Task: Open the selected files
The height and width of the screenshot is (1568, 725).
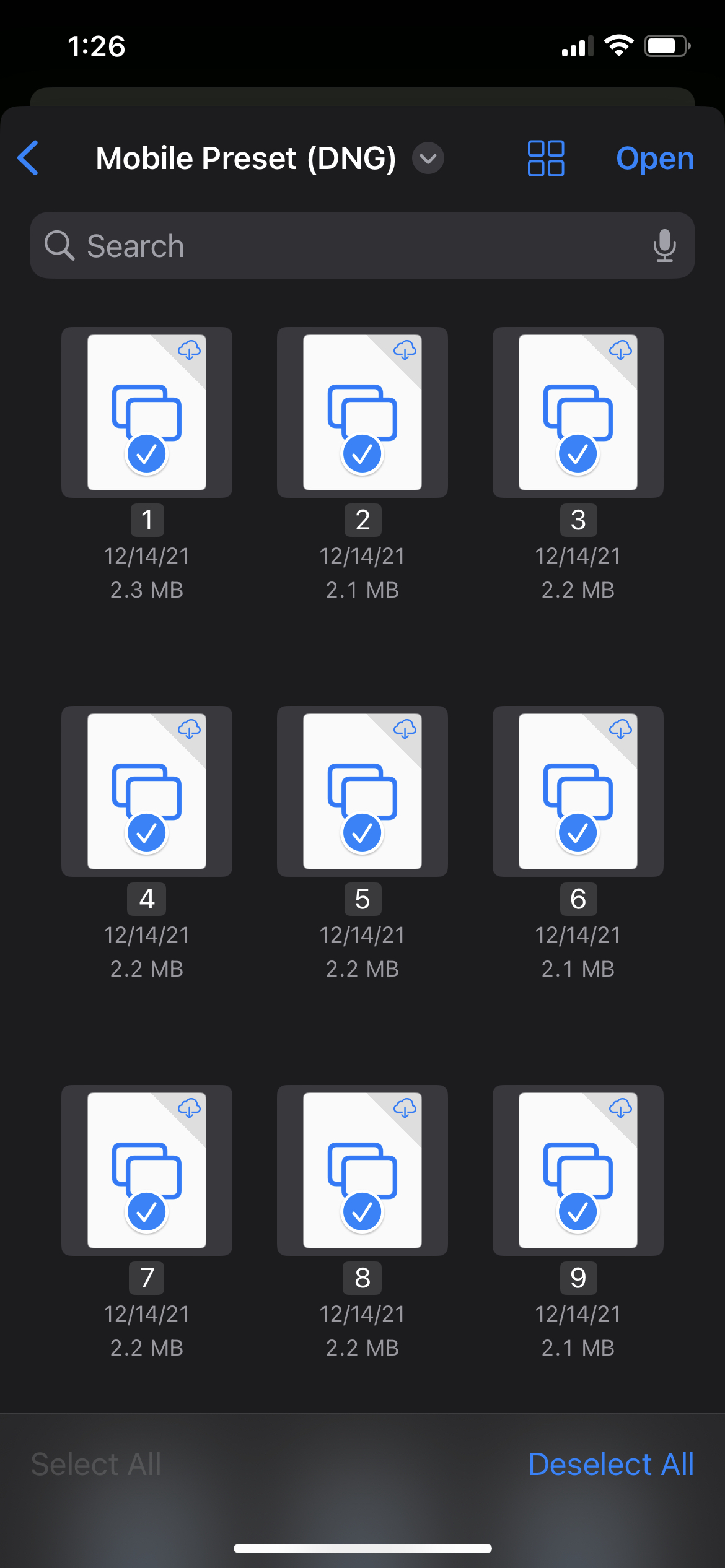Action: coord(654,159)
